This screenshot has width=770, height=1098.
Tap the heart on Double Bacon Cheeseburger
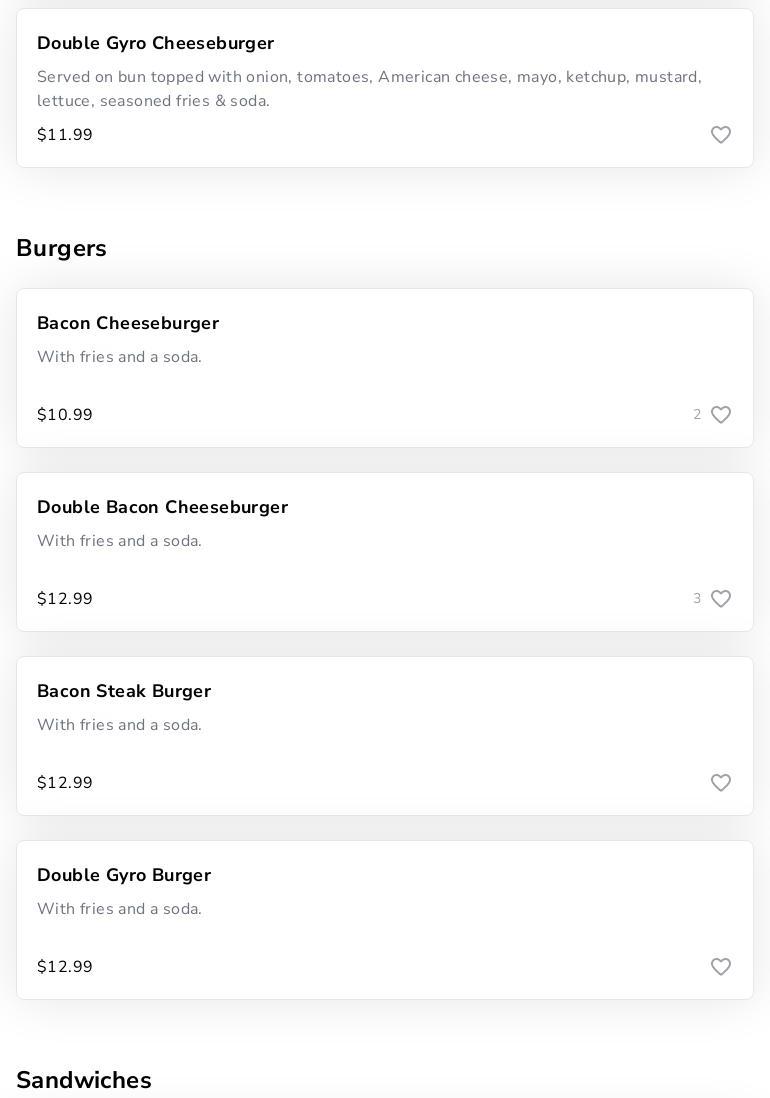coord(721,599)
